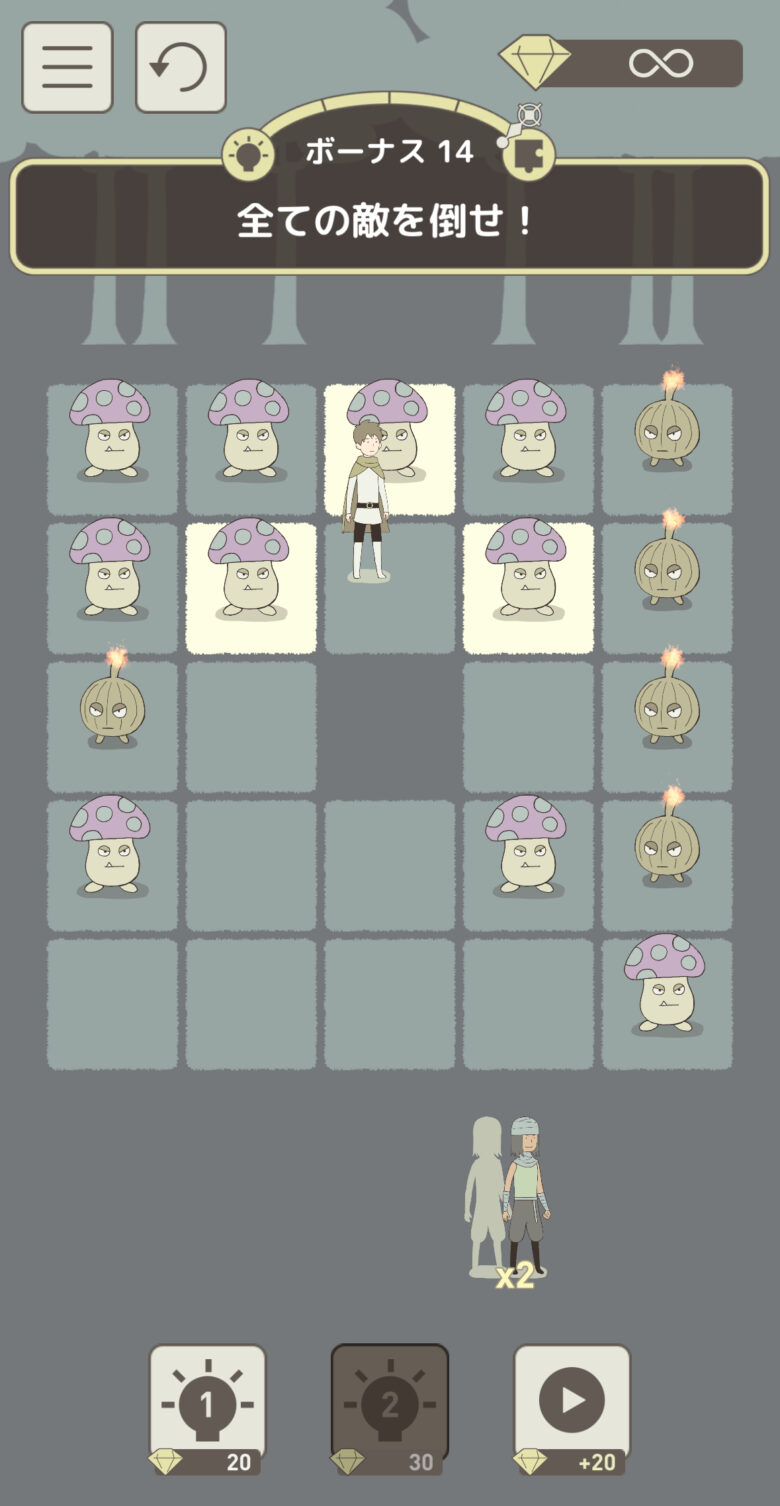Tap the lightbulb hint icon beside the title
This screenshot has width=780, height=1506.
pyautogui.click(x=247, y=155)
